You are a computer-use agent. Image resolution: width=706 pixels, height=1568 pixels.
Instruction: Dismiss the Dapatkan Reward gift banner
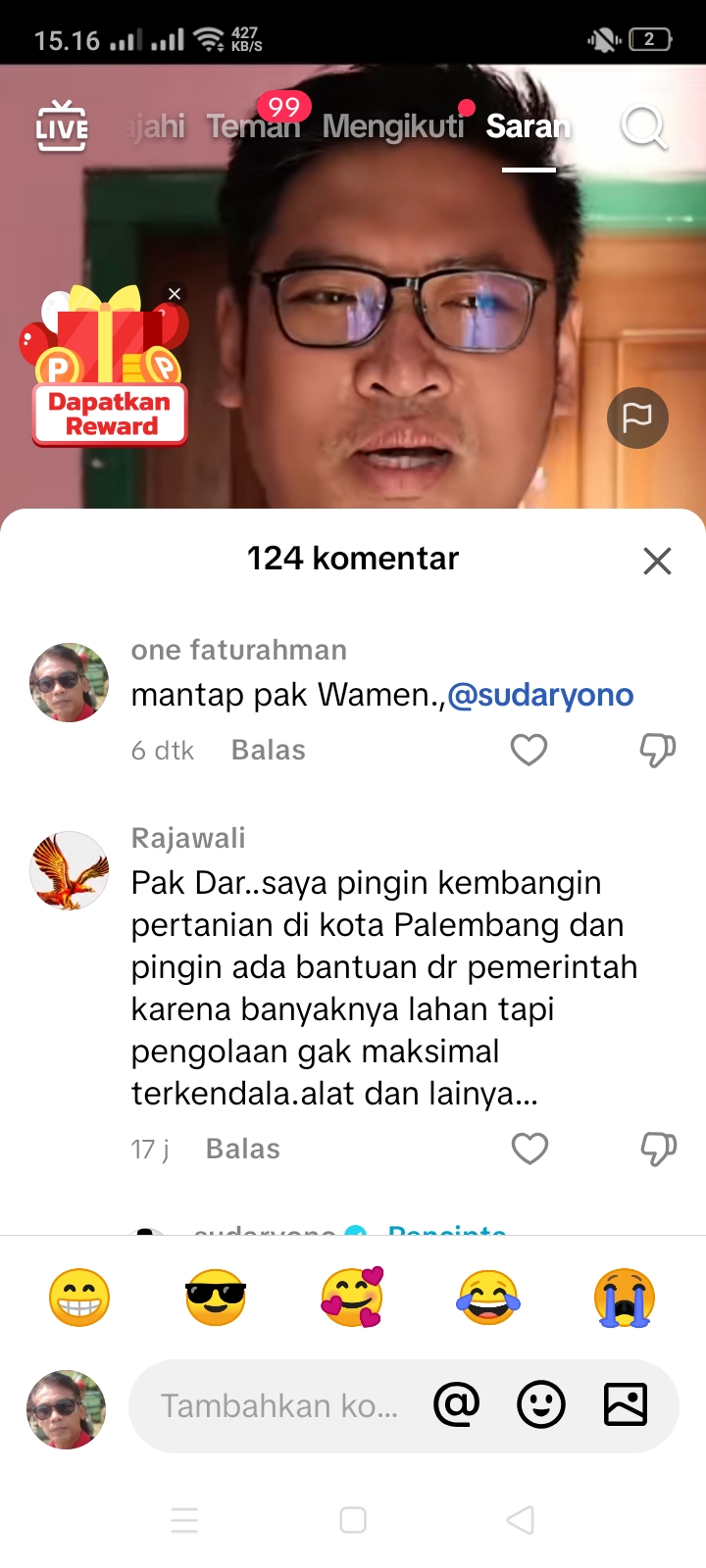[175, 294]
